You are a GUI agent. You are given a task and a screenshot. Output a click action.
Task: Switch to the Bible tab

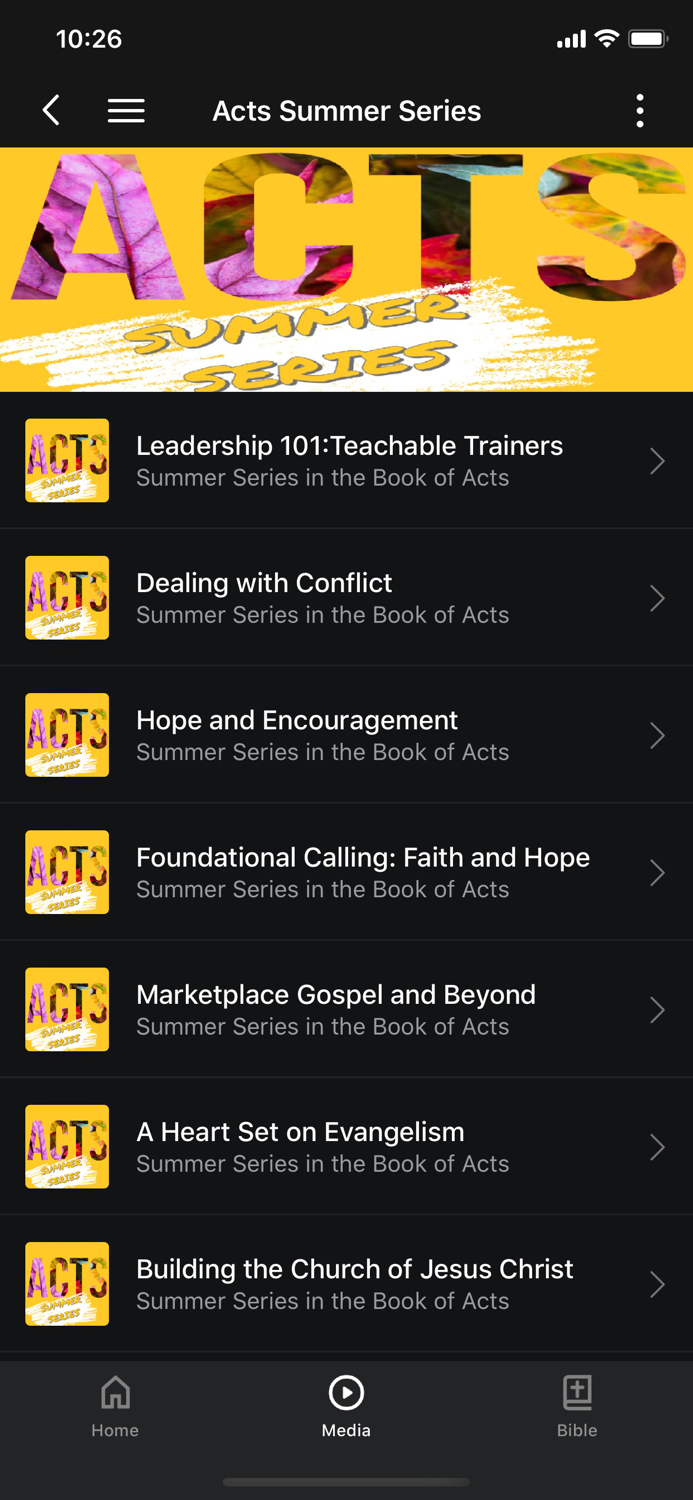[x=577, y=1406]
